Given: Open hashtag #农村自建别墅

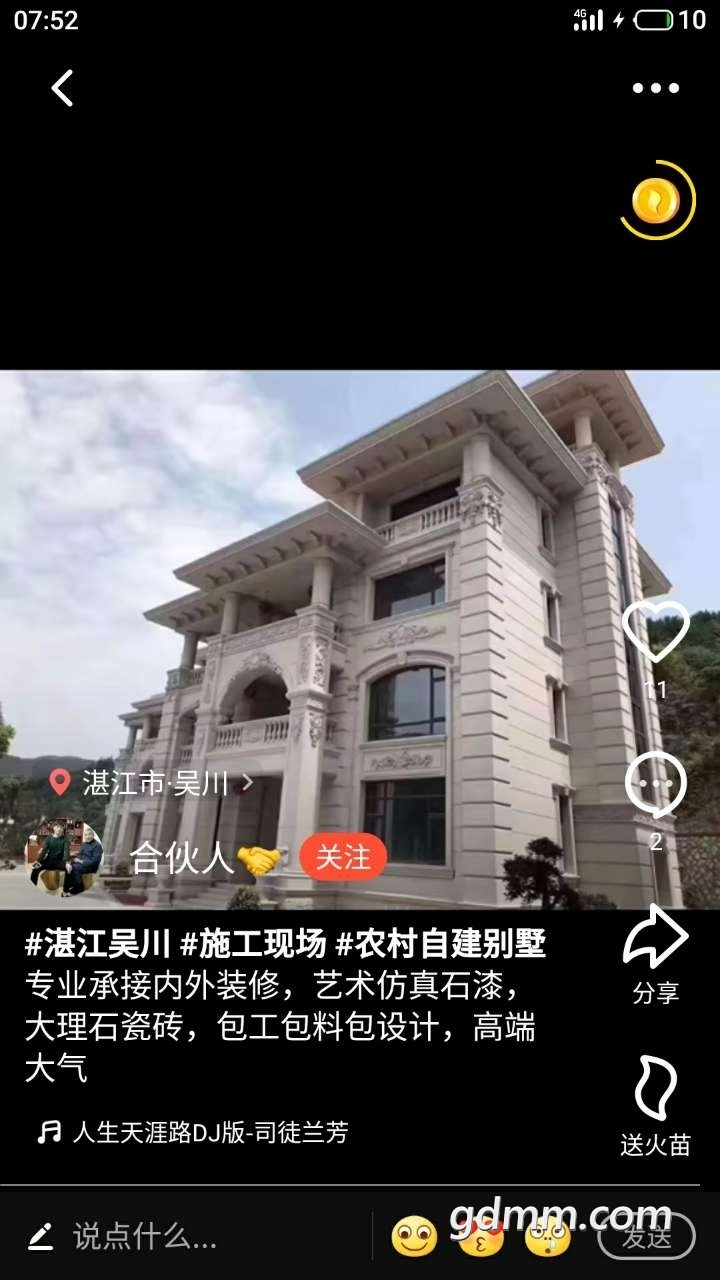Looking at the screenshot, I should click(x=441, y=943).
